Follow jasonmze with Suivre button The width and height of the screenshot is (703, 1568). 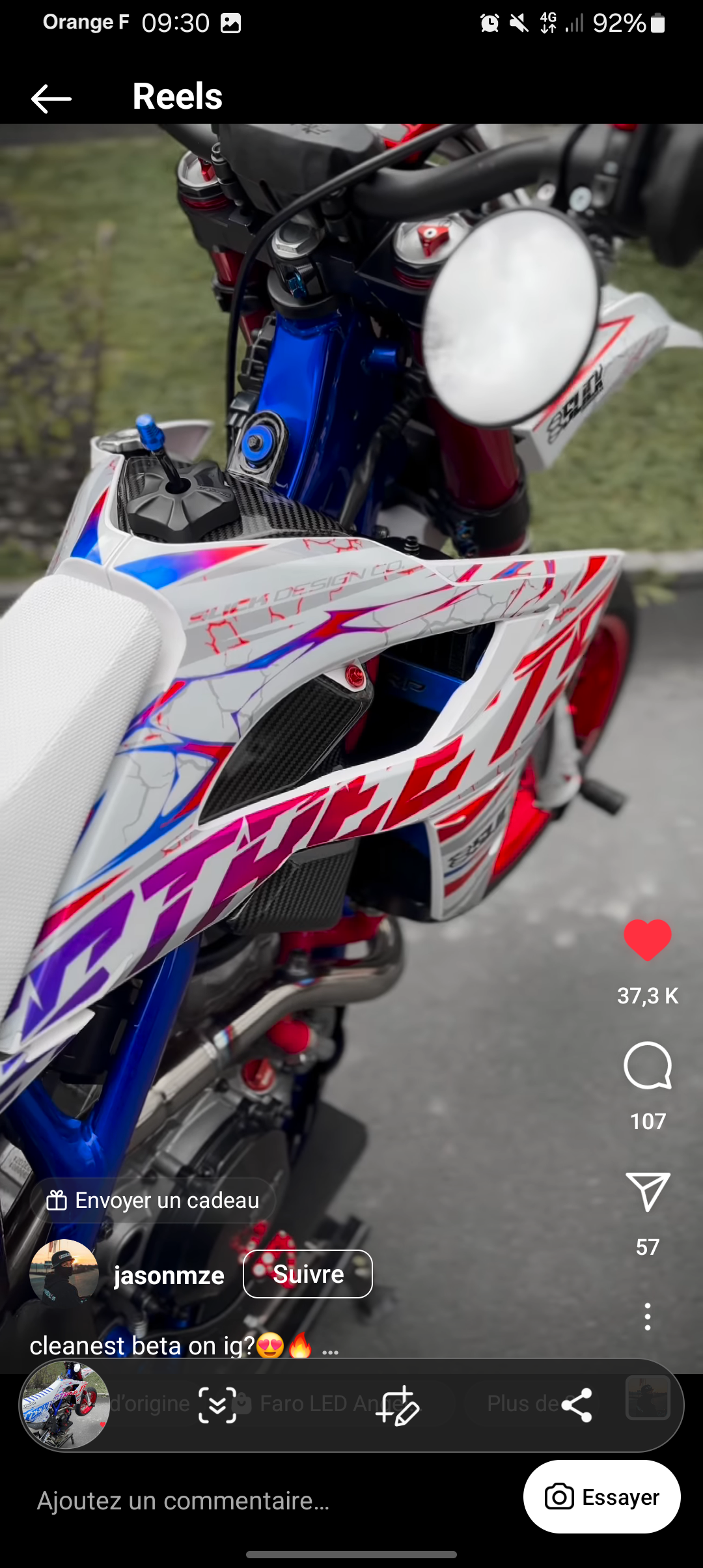tap(307, 1274)
